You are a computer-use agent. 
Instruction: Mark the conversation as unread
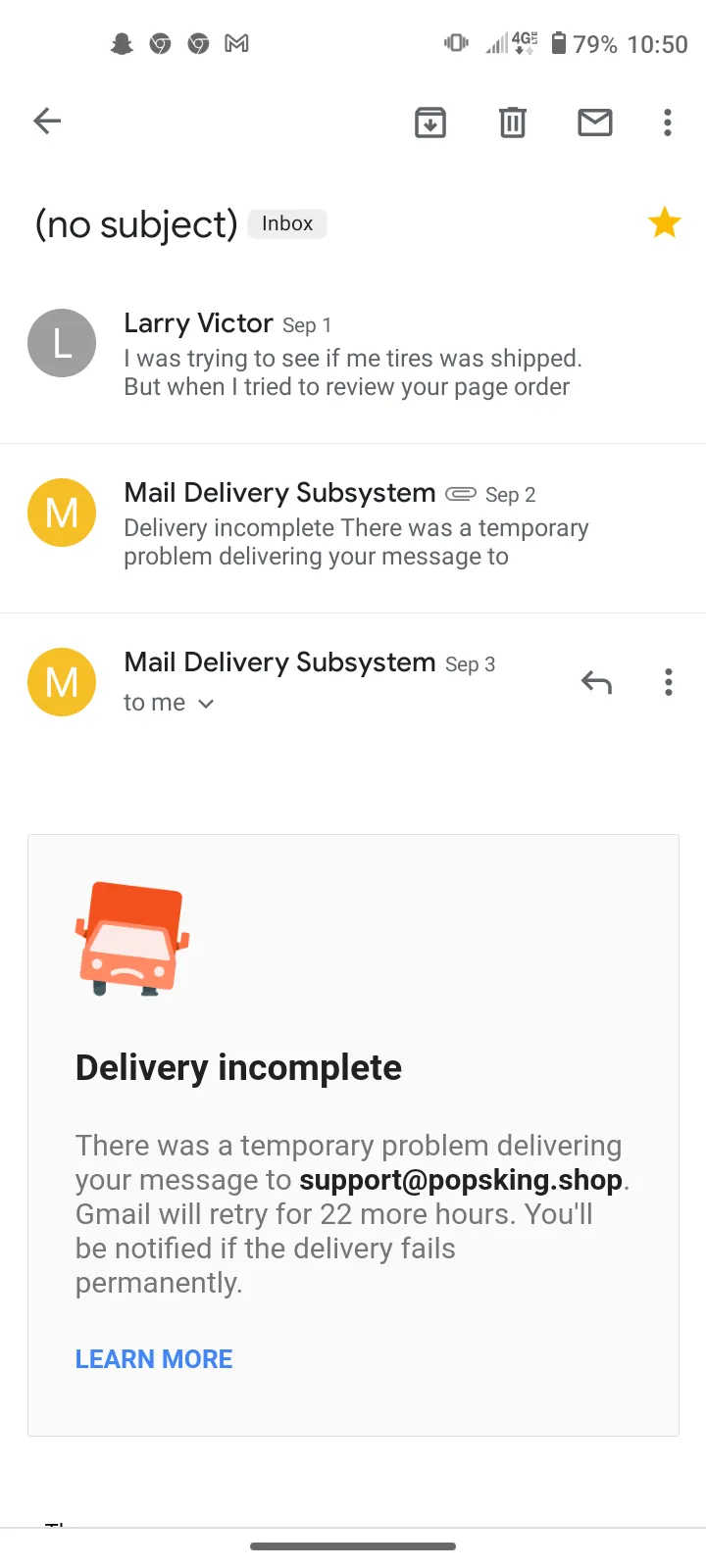point(595,122)
